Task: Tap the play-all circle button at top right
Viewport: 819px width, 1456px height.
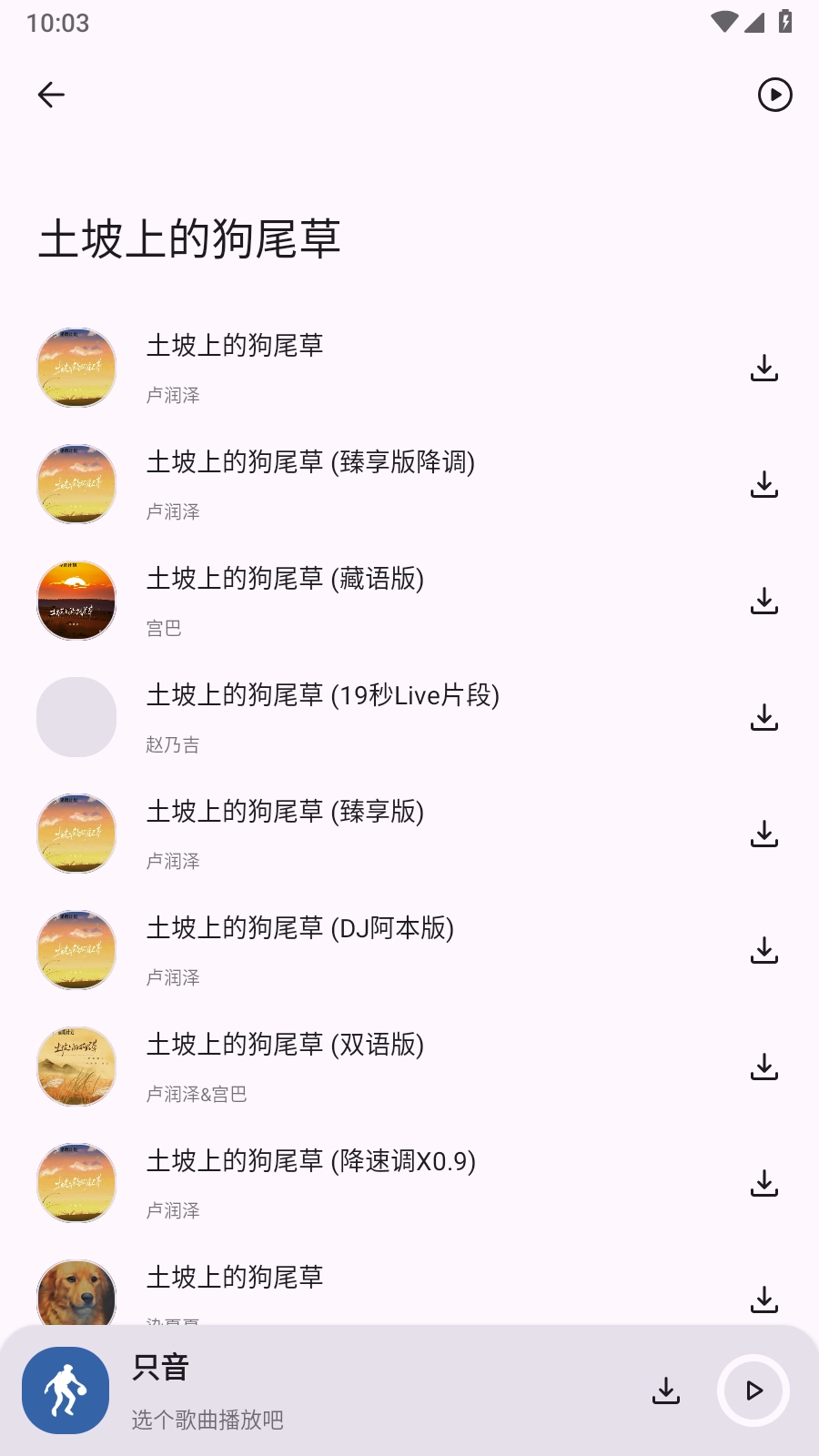Action: 775,95
